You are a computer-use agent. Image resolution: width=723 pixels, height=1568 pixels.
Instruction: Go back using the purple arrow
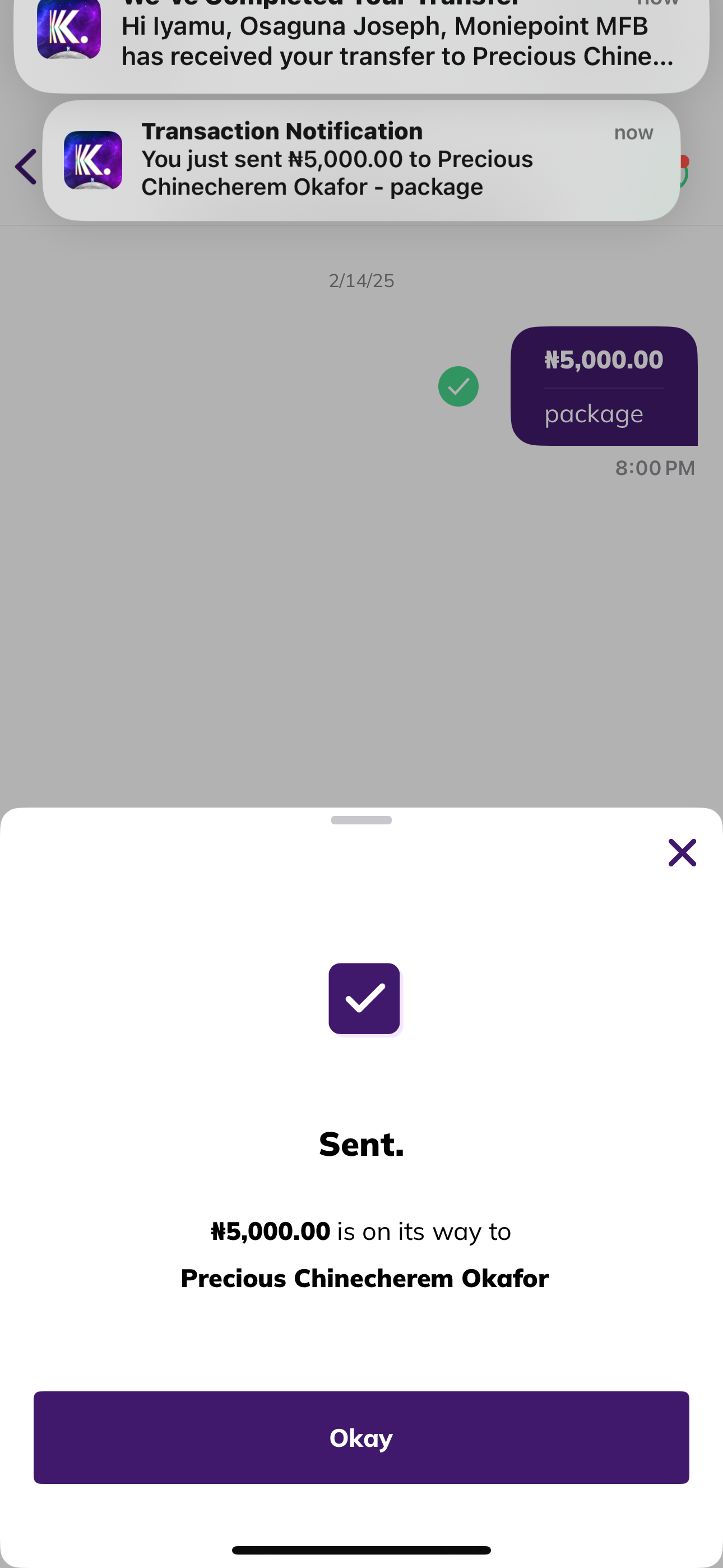26,166
